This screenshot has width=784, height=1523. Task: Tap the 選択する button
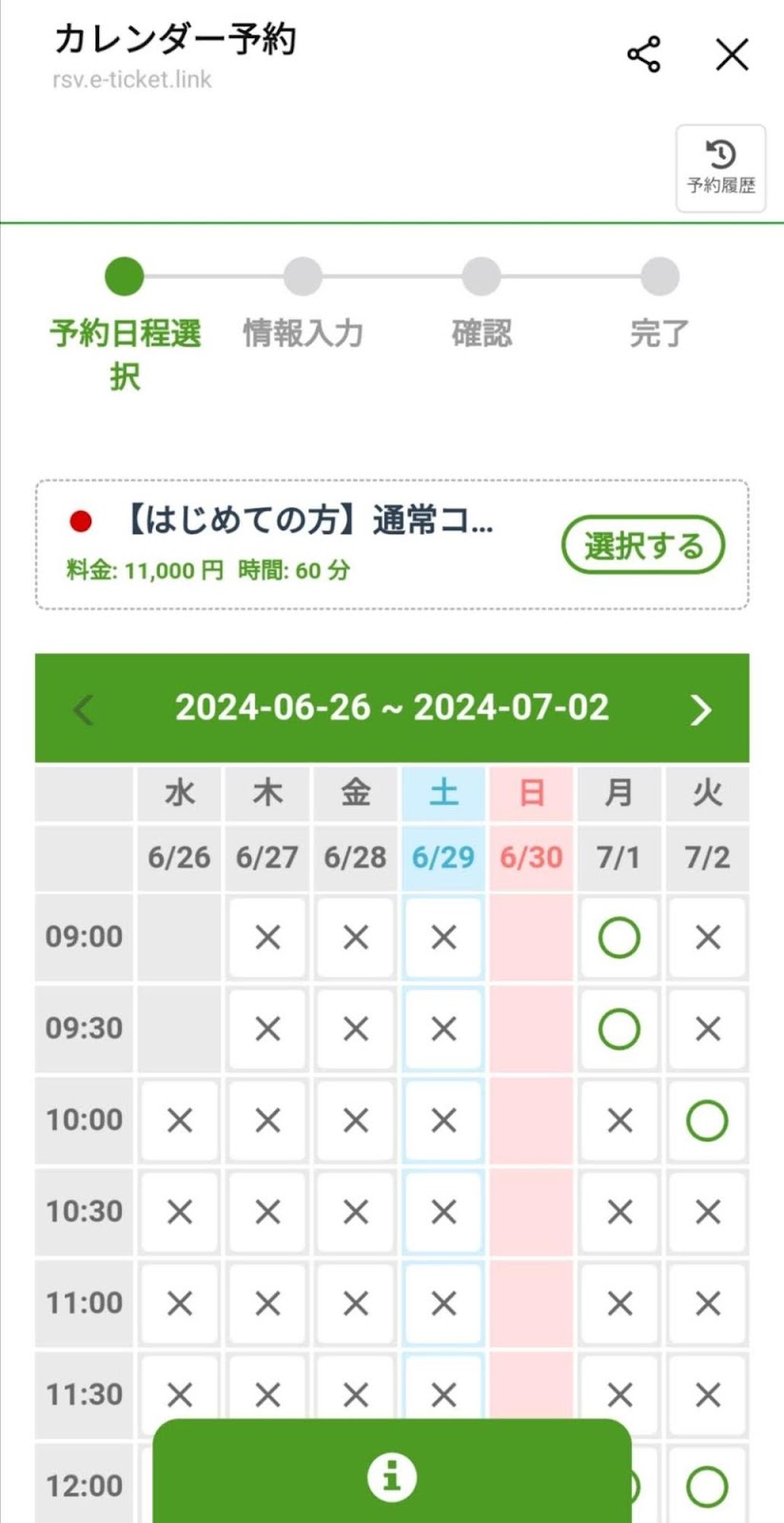point(643,544)
